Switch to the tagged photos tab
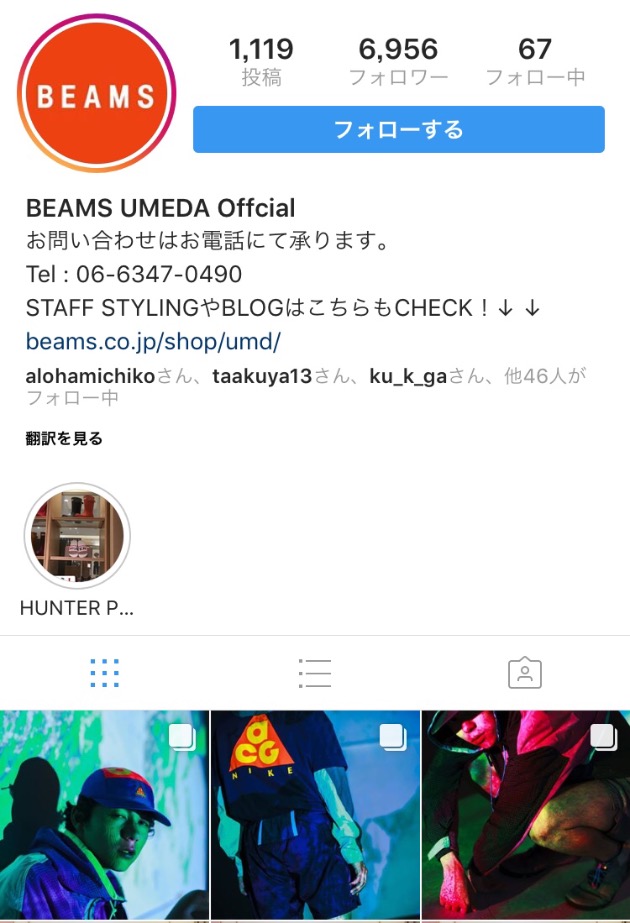630x923 pixels. click(524, 673)
